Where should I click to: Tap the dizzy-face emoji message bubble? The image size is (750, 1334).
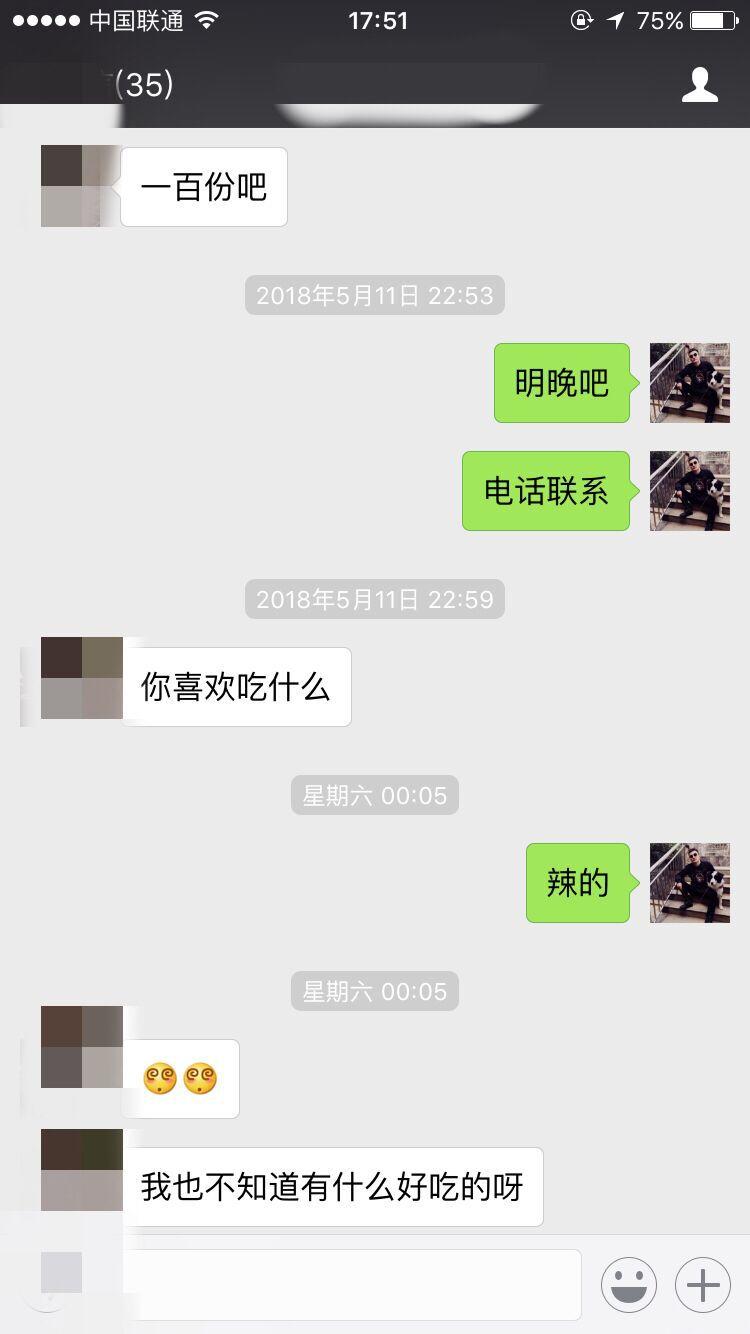(180, 1078)
